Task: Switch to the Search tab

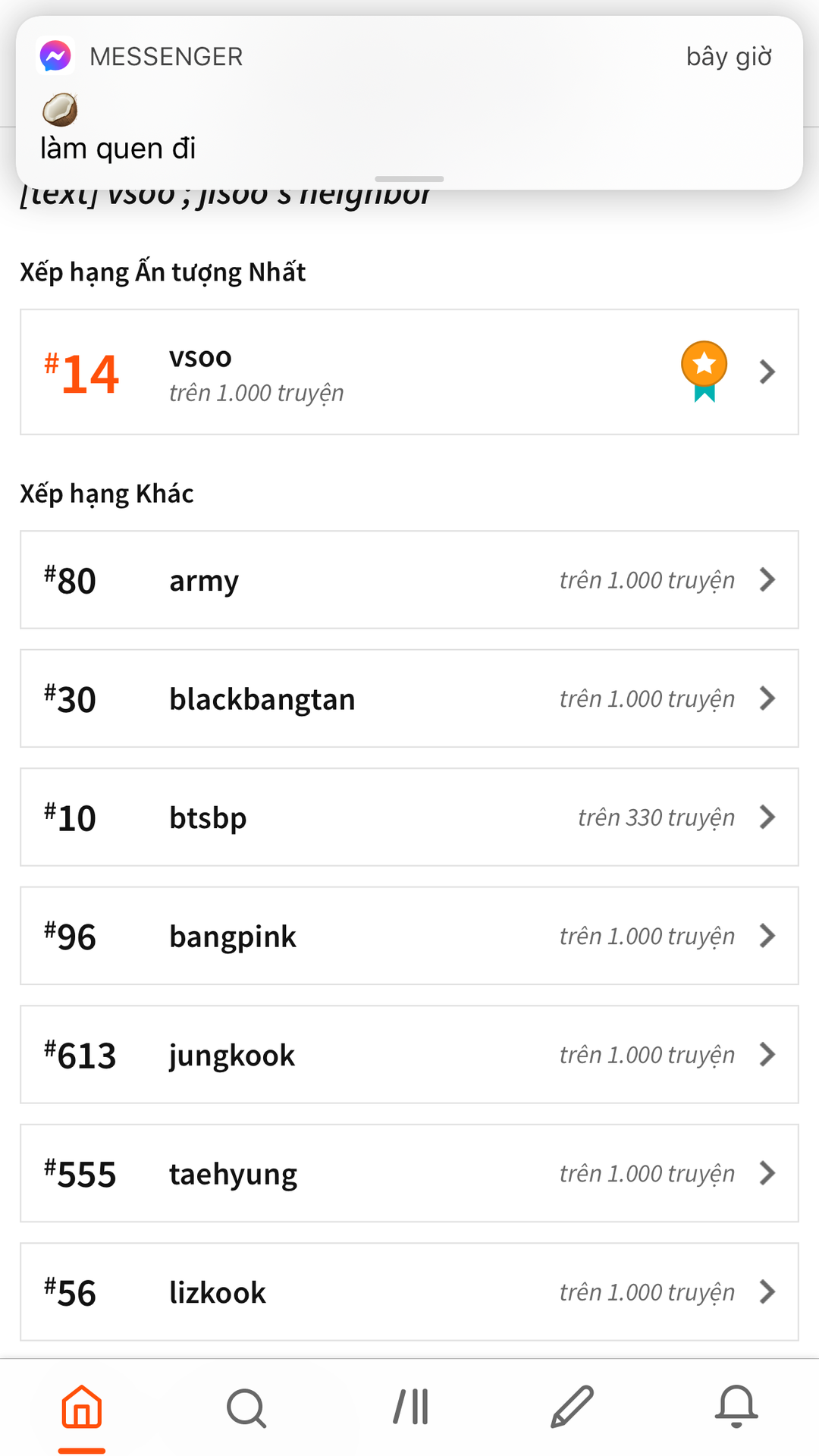Action: pos(246,1407)
